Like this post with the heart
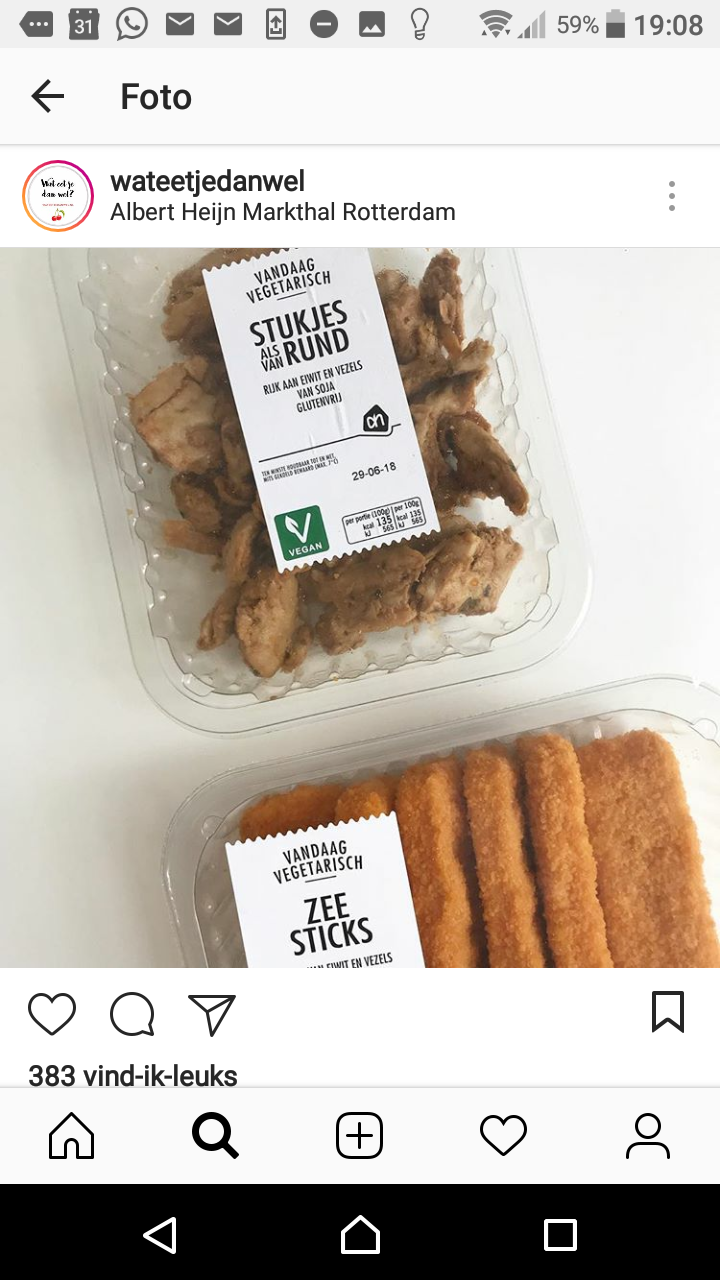This screenshot has height=1280, width=720. [x=52, y=1014]
